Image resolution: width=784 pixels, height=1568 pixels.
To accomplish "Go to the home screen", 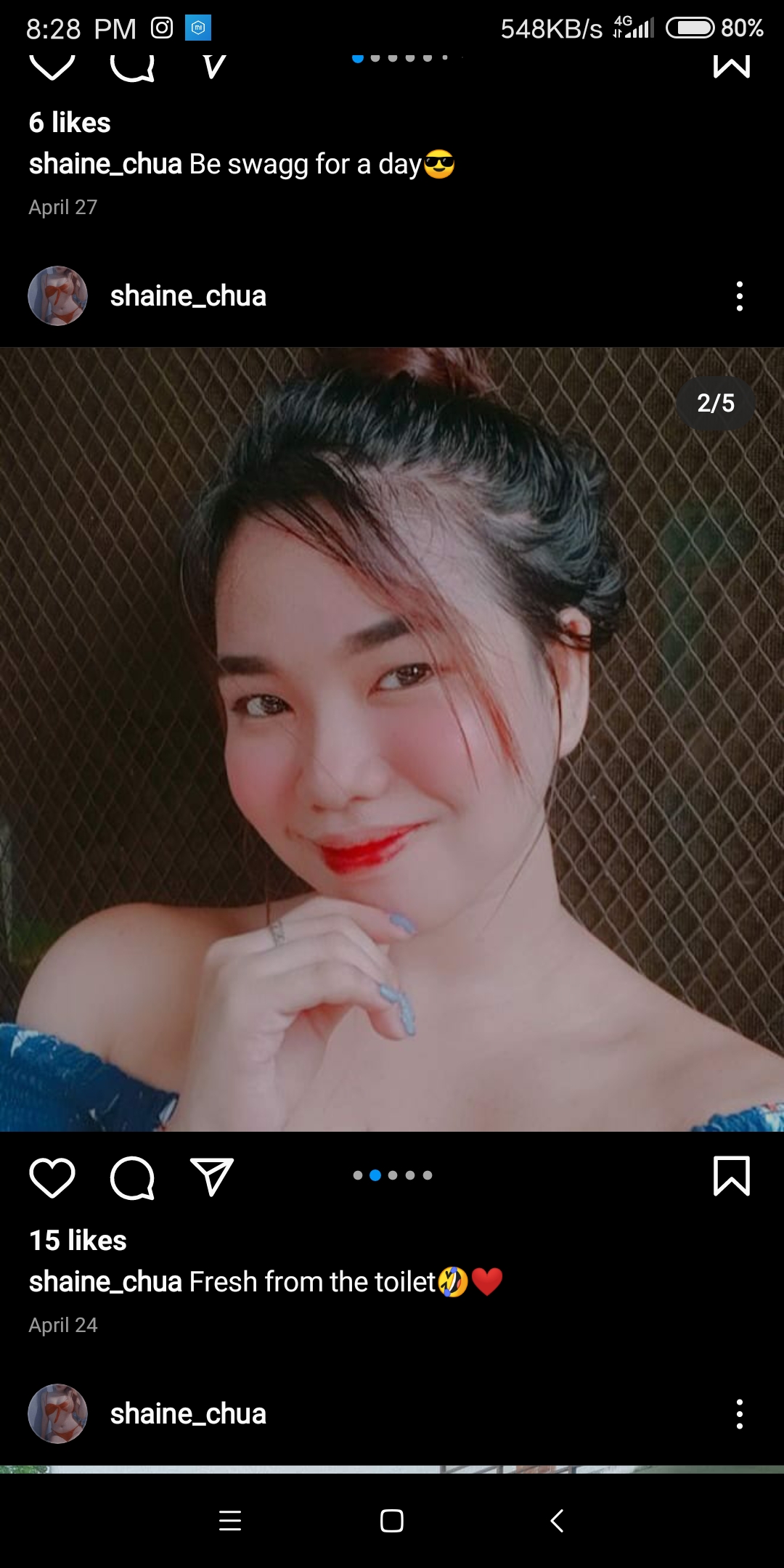I will pyautogui.click(x=392, y=1521).
